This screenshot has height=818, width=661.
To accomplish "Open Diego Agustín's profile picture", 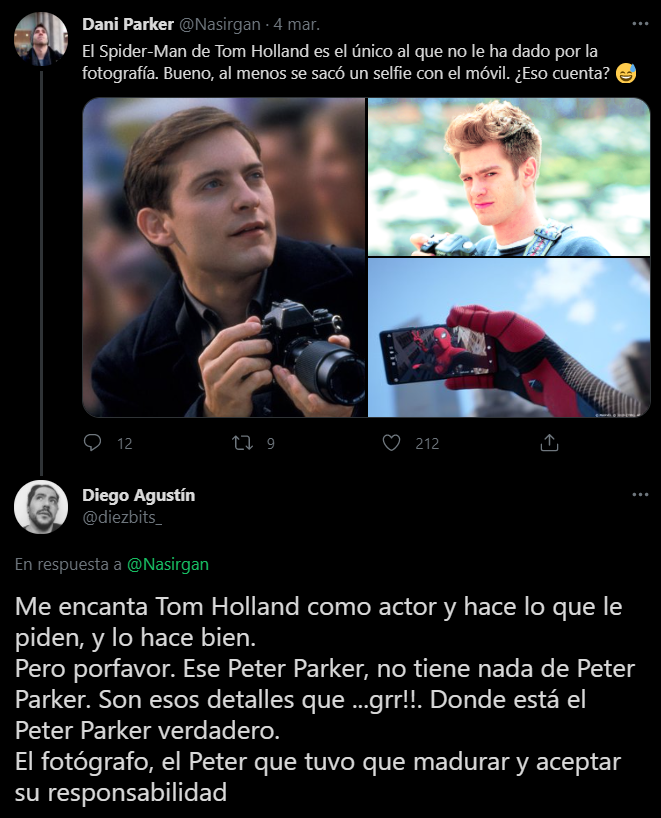I will click(40, 507).
